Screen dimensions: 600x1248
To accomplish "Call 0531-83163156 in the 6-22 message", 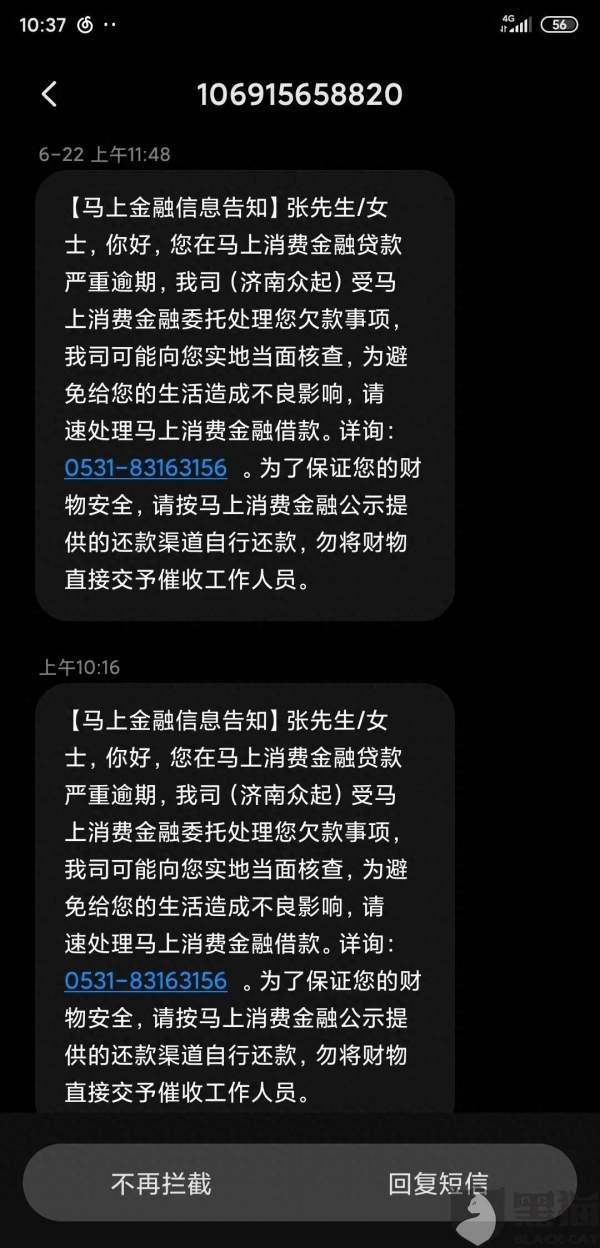I will 146,467.
